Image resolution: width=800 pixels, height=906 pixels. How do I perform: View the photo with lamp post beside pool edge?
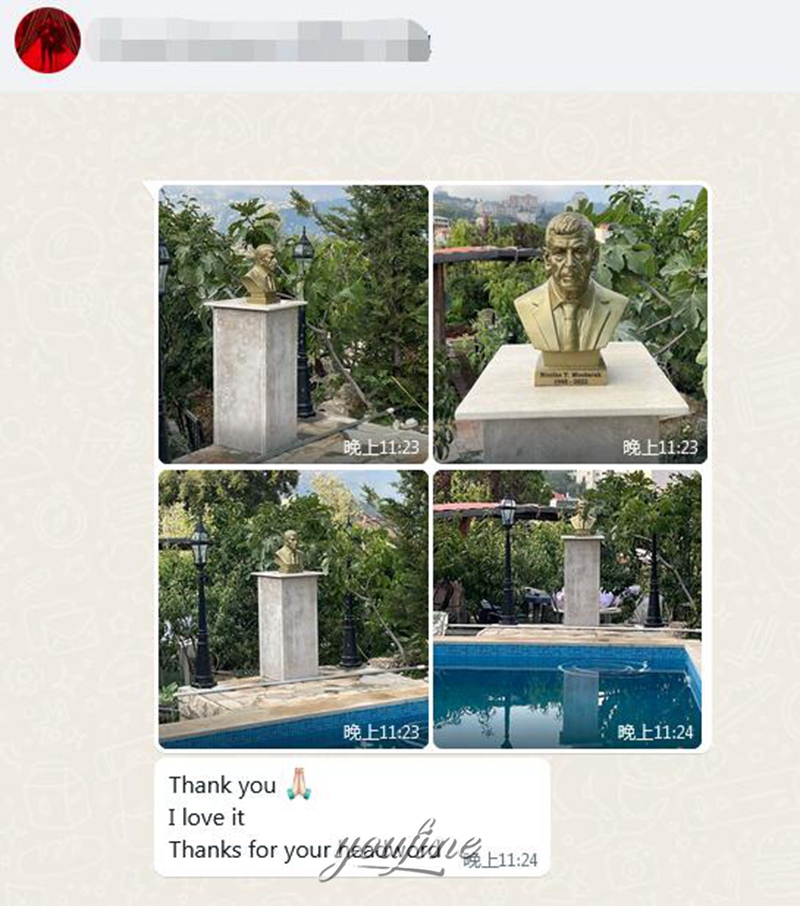(x=293, y=608)
